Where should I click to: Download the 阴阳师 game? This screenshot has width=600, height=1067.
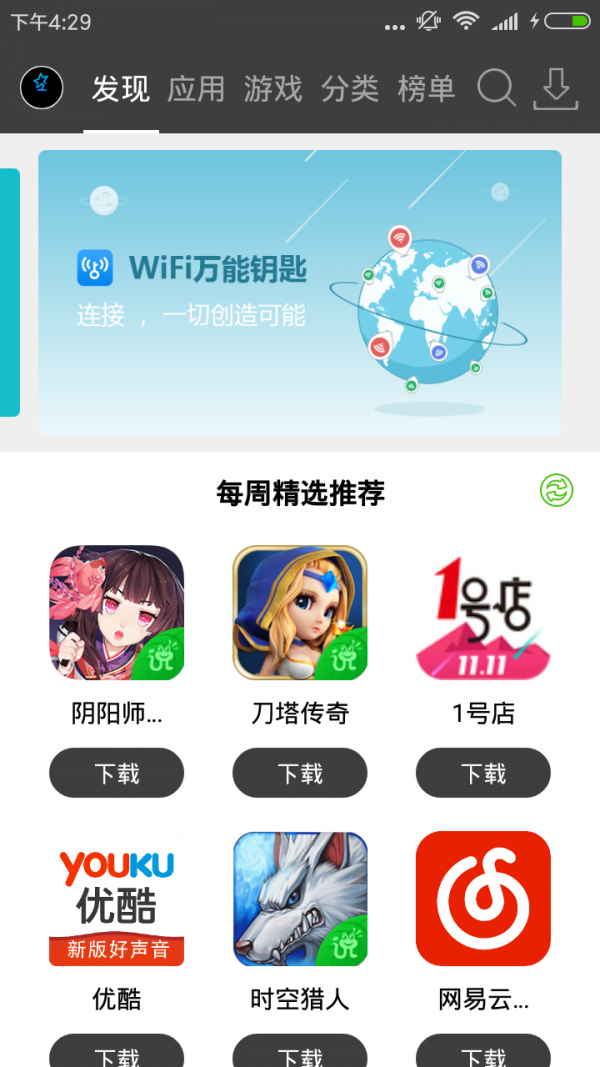(117, 773)
